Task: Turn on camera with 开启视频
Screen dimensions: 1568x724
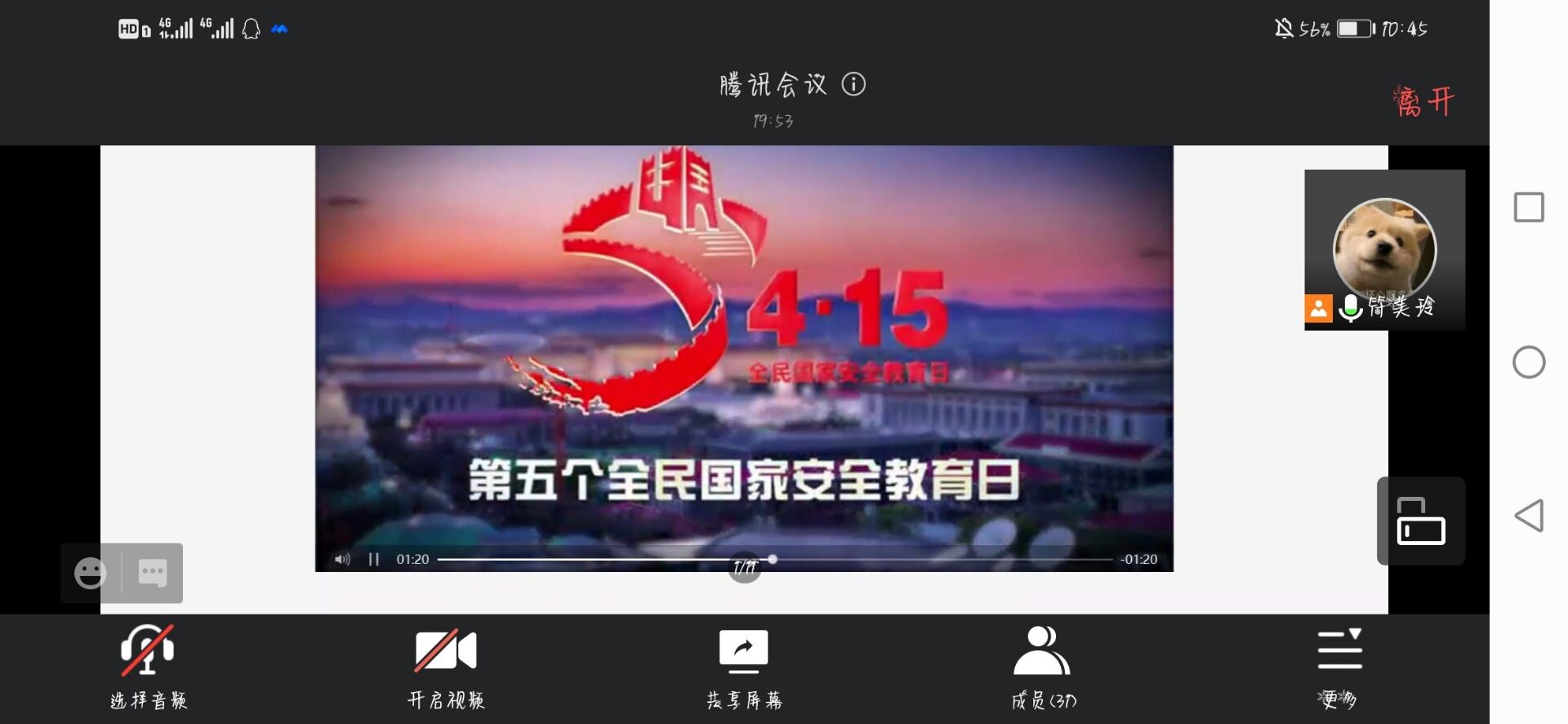Action: 445,666
